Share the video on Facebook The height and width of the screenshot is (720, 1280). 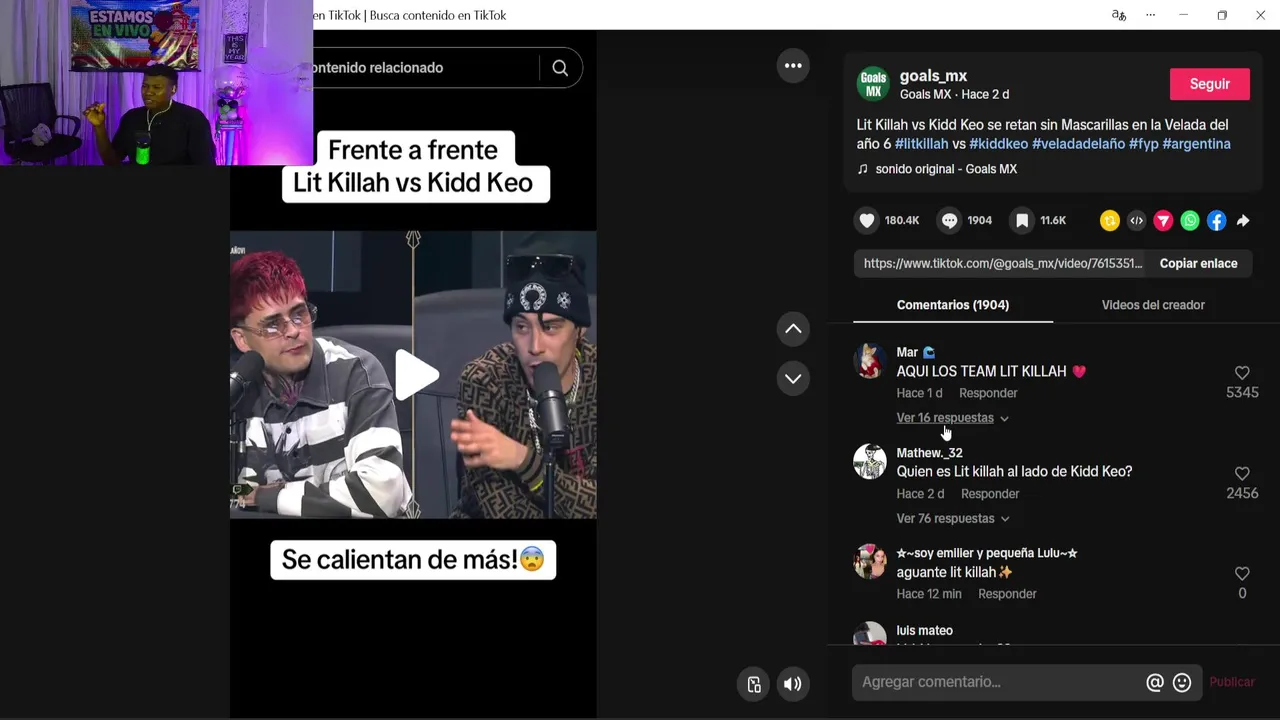tap(1216, 221)
